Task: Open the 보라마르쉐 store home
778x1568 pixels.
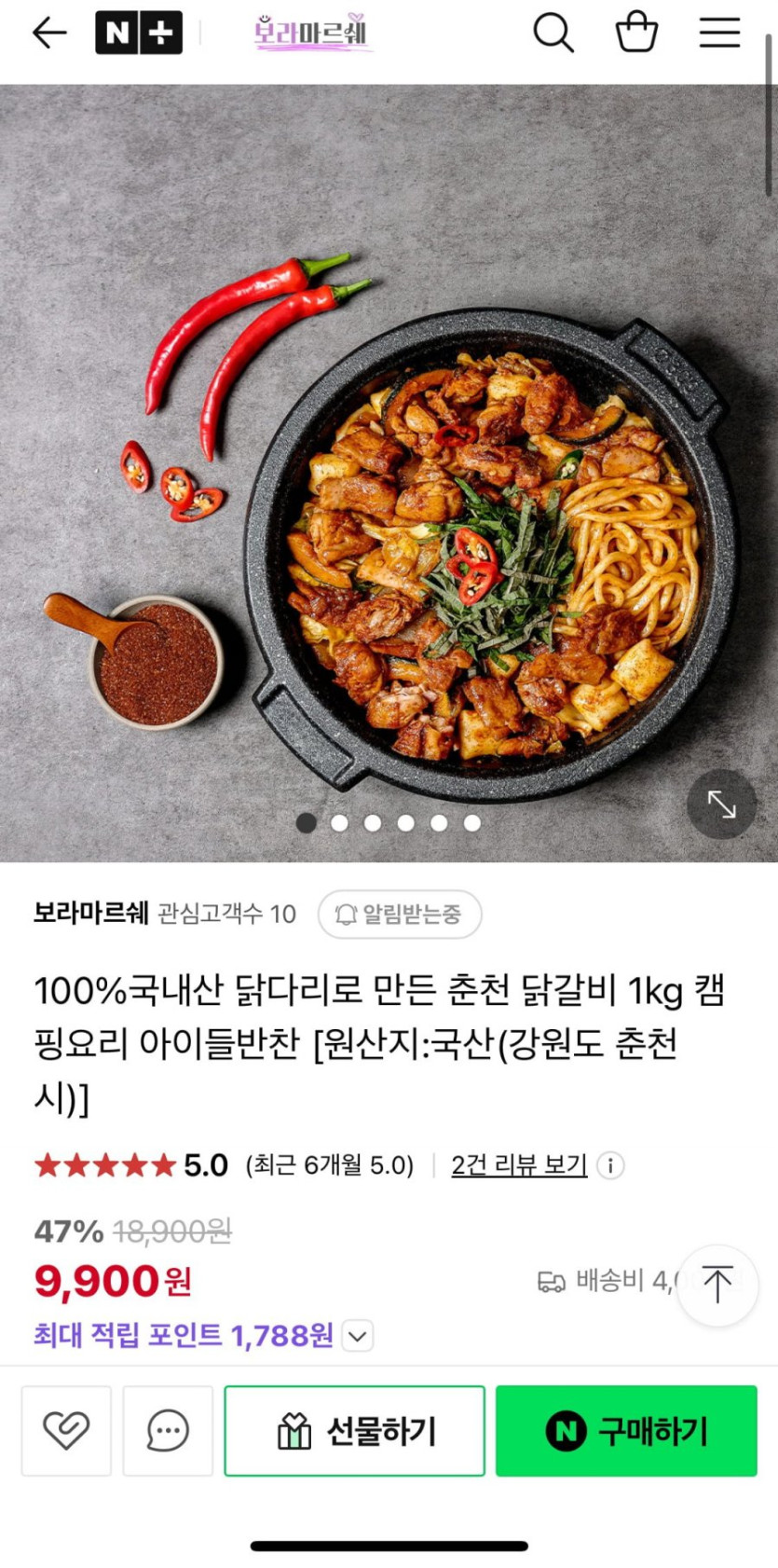Action: click(x=312, y=33)
